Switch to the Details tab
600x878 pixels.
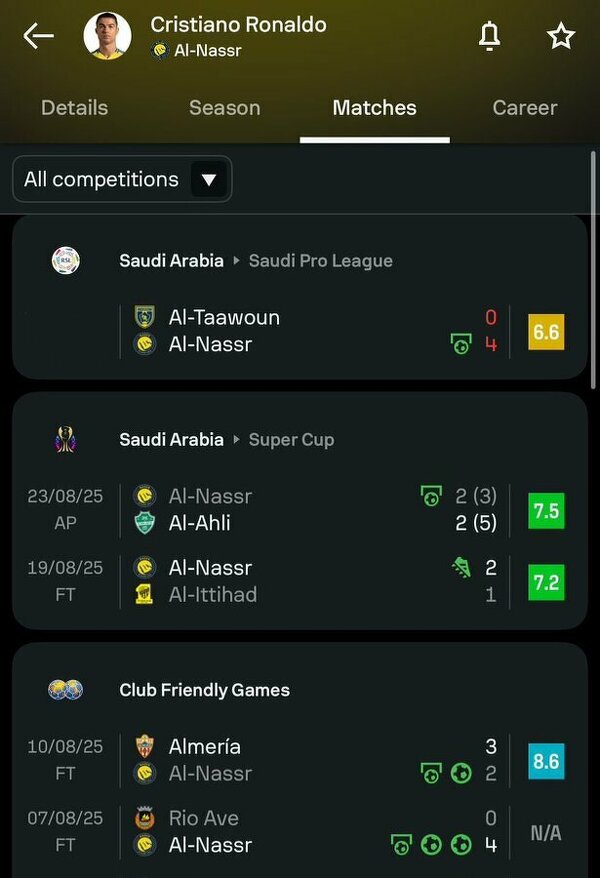coord(74,108)
